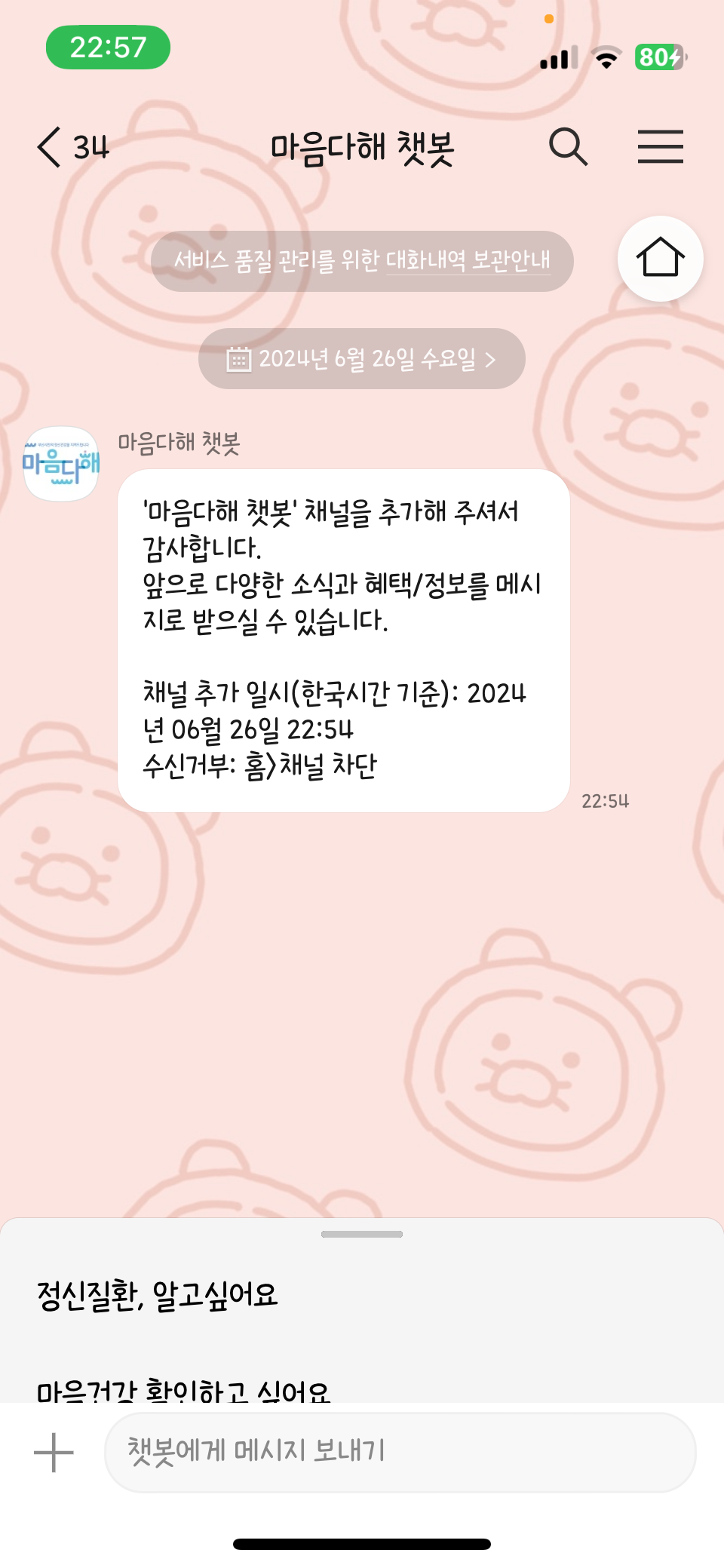The image size is (724, 1568).
Task: Open the chat room hamburger menu
Action: 660,146
